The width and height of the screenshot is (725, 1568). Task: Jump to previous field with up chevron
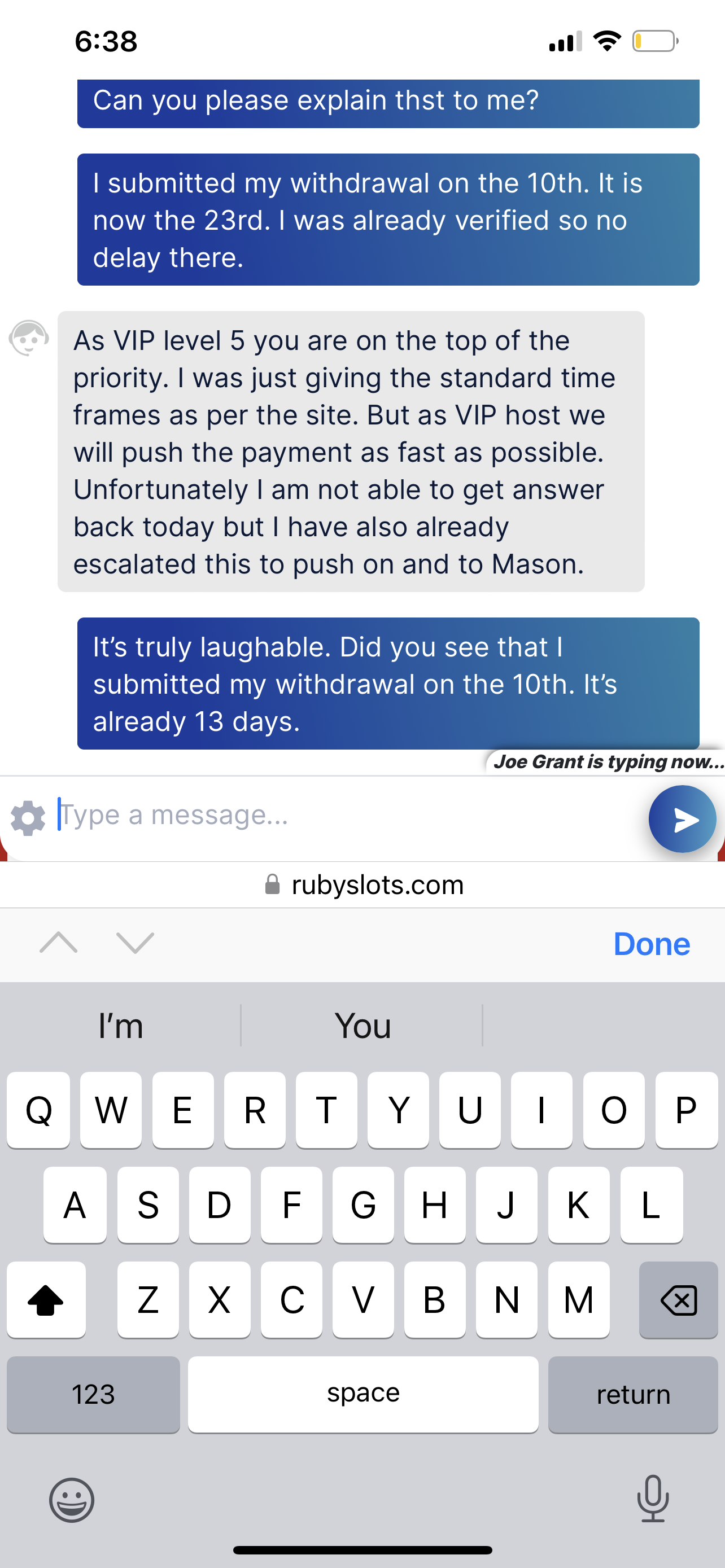[58, 942]
